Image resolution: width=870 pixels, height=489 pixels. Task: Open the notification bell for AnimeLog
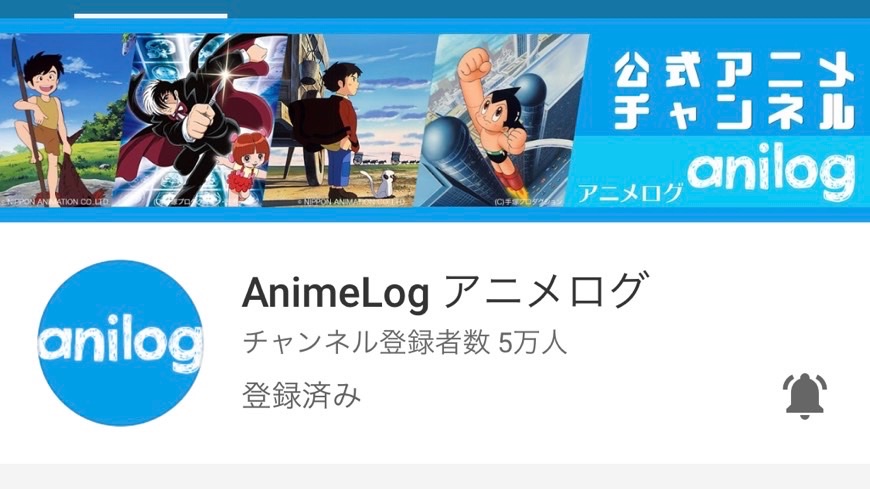pyautogui.click(x=804, y=395)
